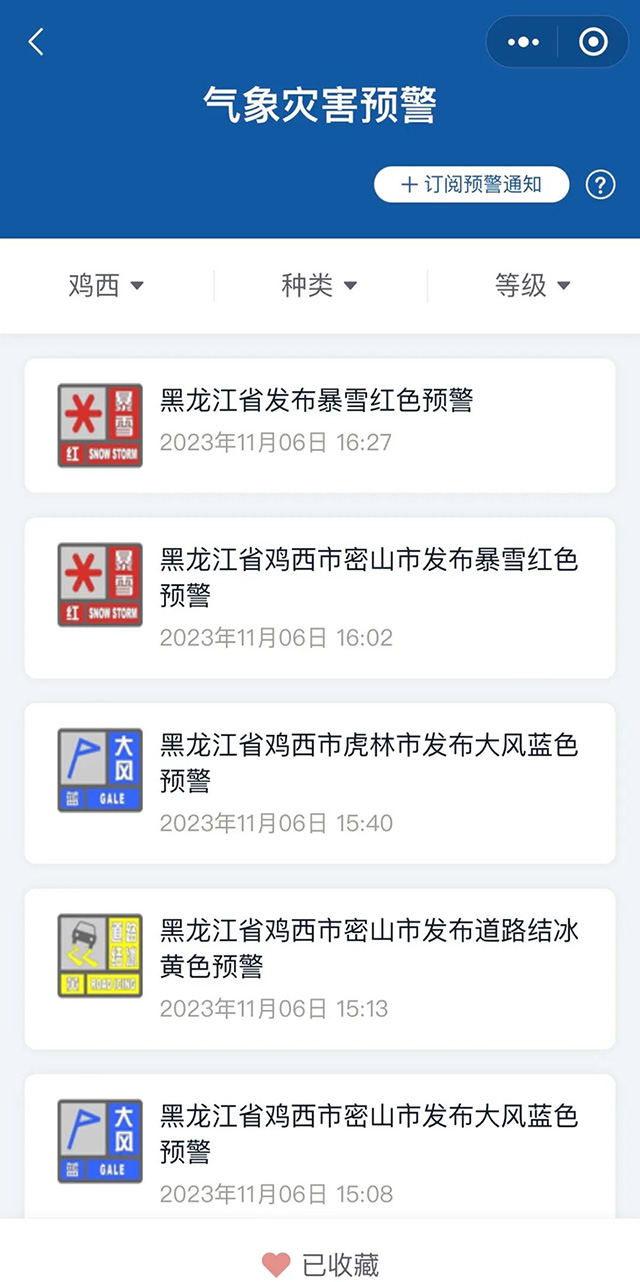Open the mini-program three-dot menu
The height and width of the screenshot is (1282, 640).
(x=523, y=42)
